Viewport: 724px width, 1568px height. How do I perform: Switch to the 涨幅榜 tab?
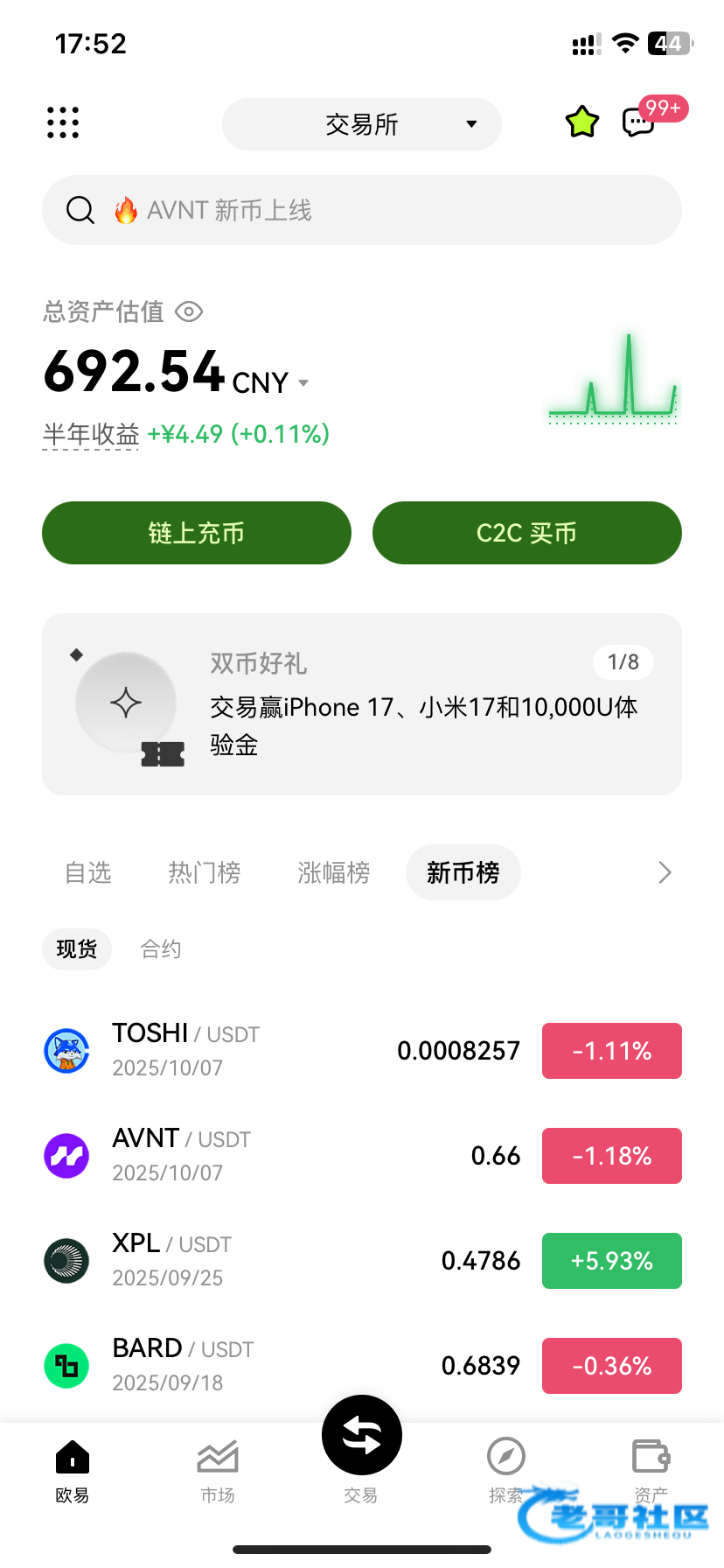pyautogui.click(x=334, y=872)
